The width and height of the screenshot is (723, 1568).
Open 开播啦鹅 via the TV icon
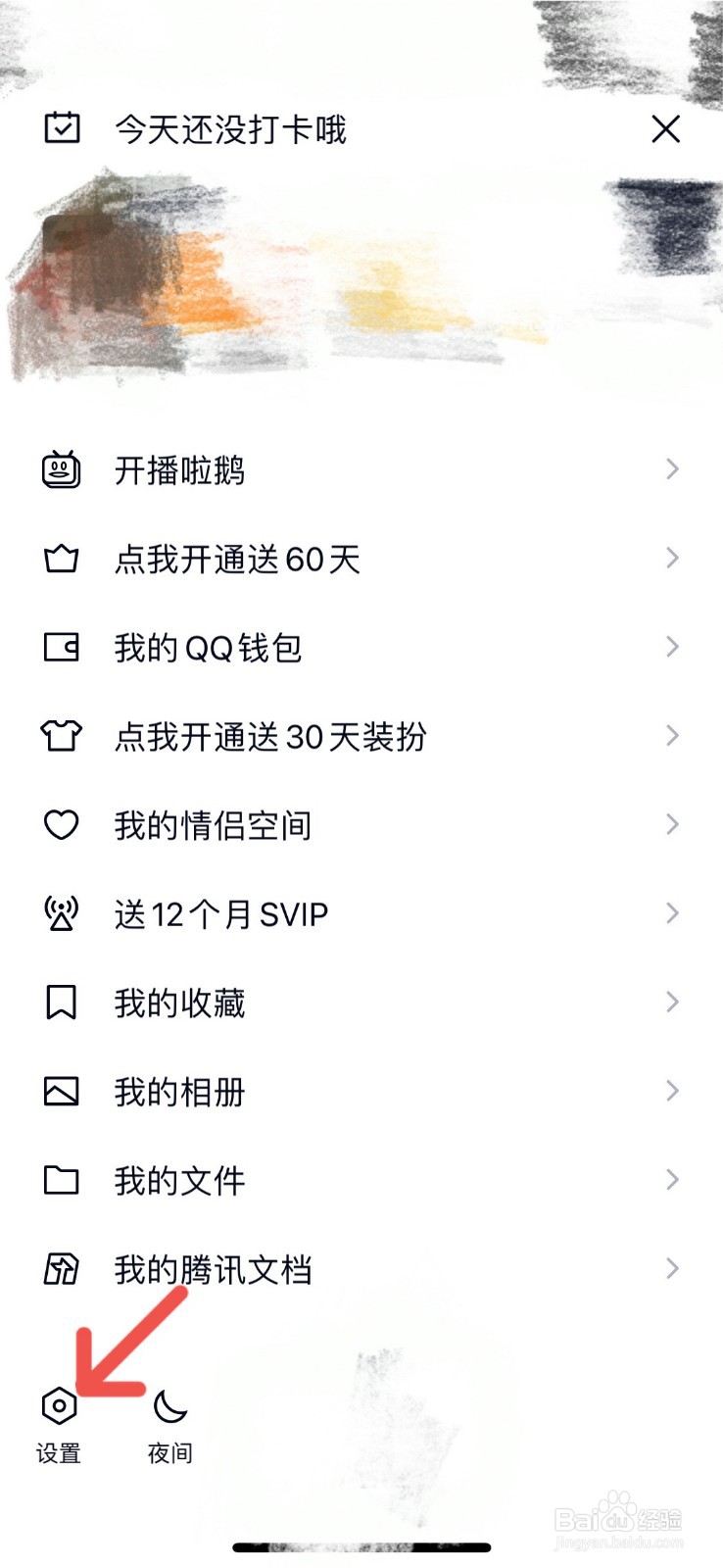coord(62,470)
